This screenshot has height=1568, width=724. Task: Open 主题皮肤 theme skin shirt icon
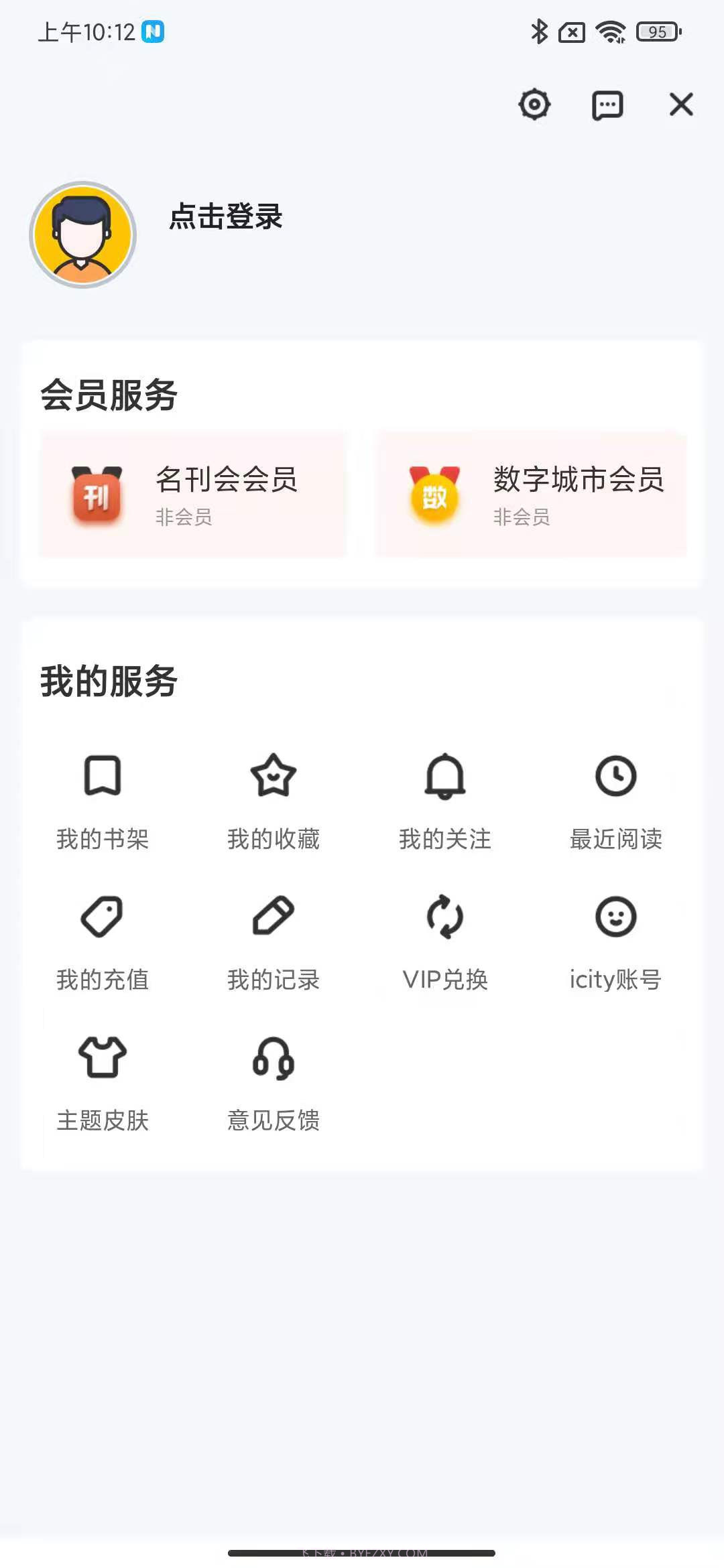coord(103,1057)
